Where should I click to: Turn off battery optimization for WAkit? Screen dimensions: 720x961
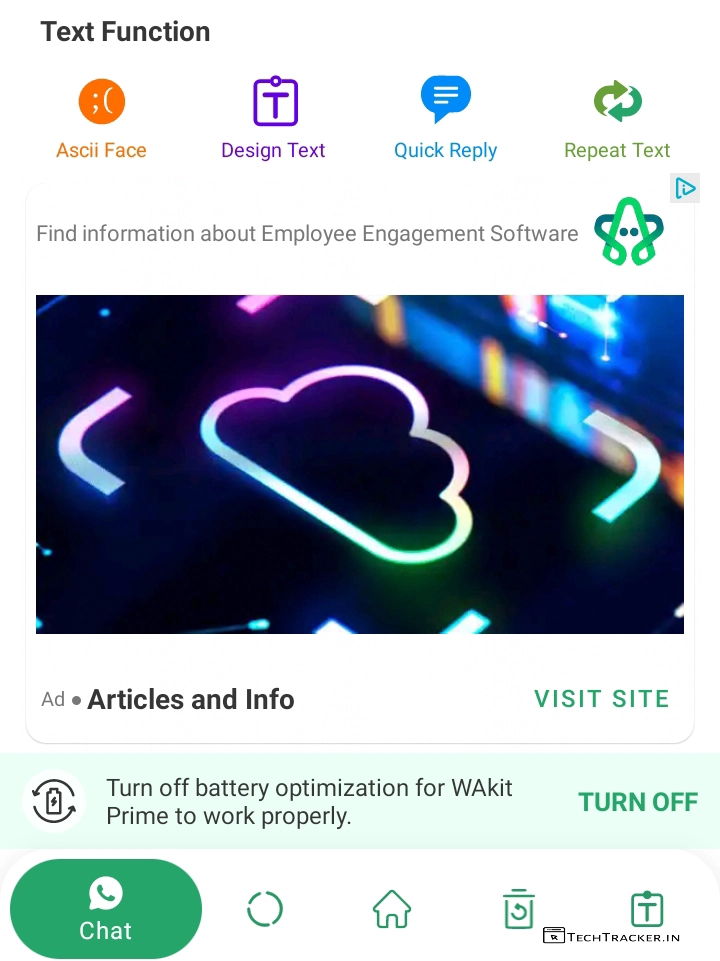tap(638, 802)
